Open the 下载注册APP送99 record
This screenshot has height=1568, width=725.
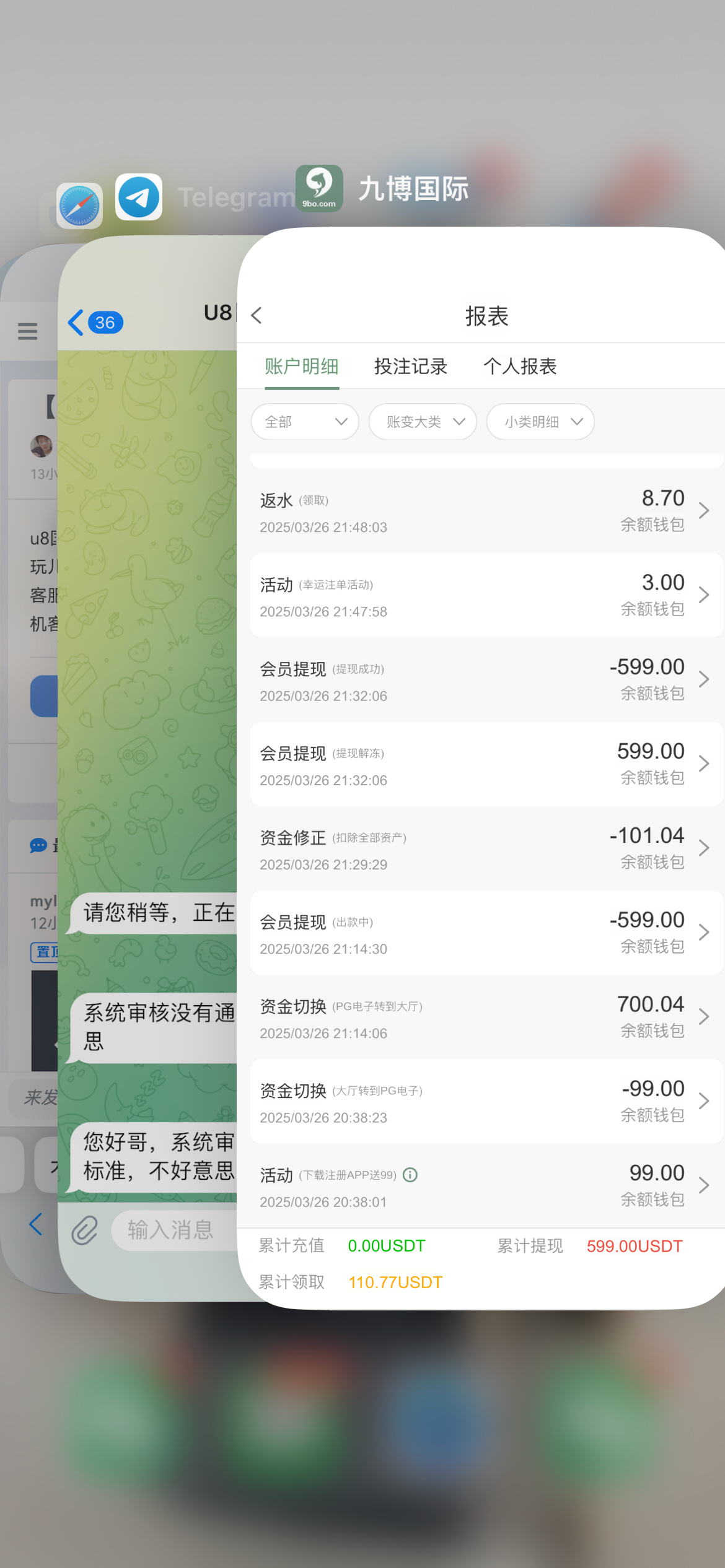tap(486, 1185)
